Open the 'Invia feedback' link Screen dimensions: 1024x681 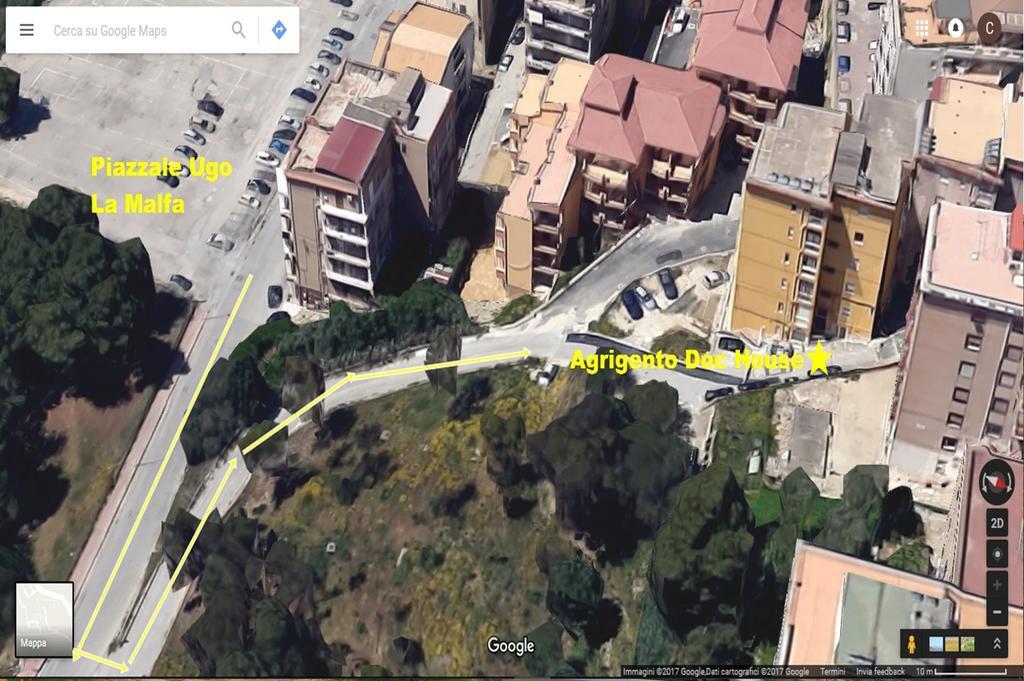(x=880, y=672)
